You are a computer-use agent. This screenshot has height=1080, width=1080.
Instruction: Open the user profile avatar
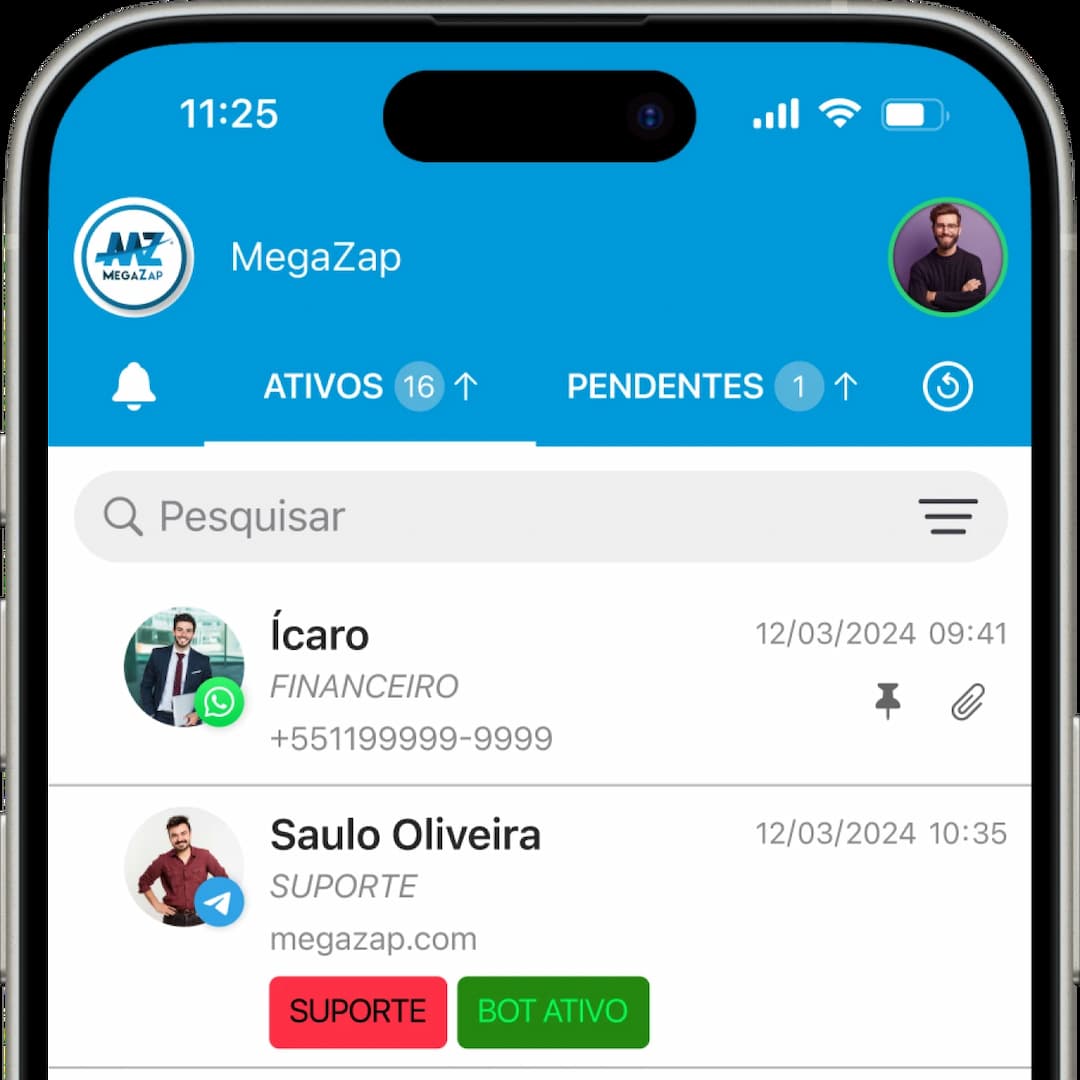[947, 258]
